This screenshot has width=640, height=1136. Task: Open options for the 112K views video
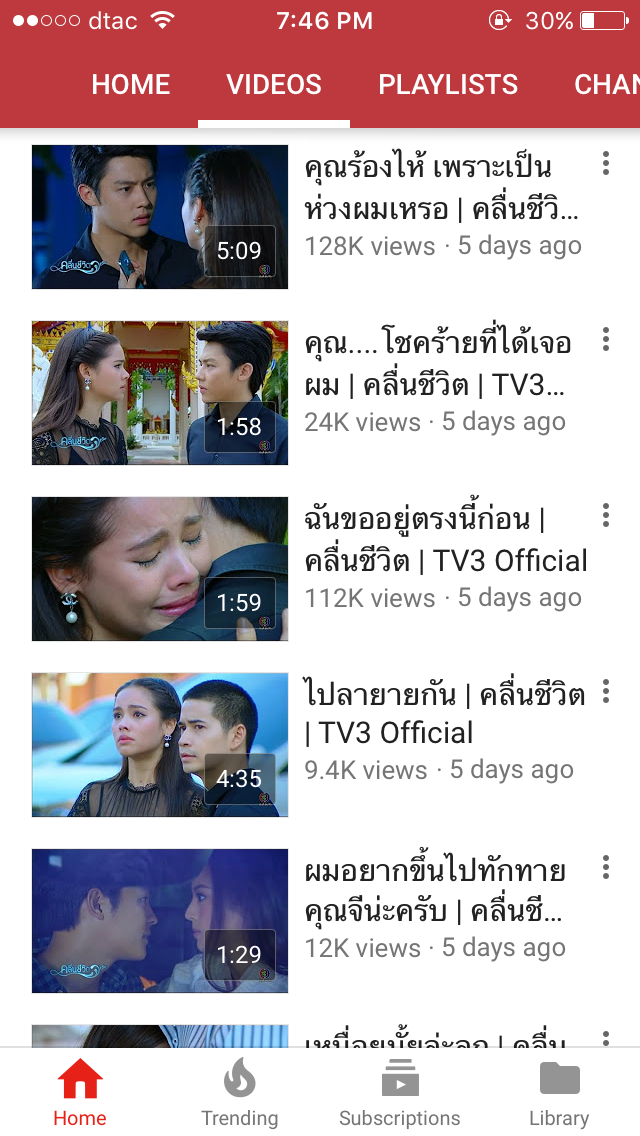click(606, 516)
